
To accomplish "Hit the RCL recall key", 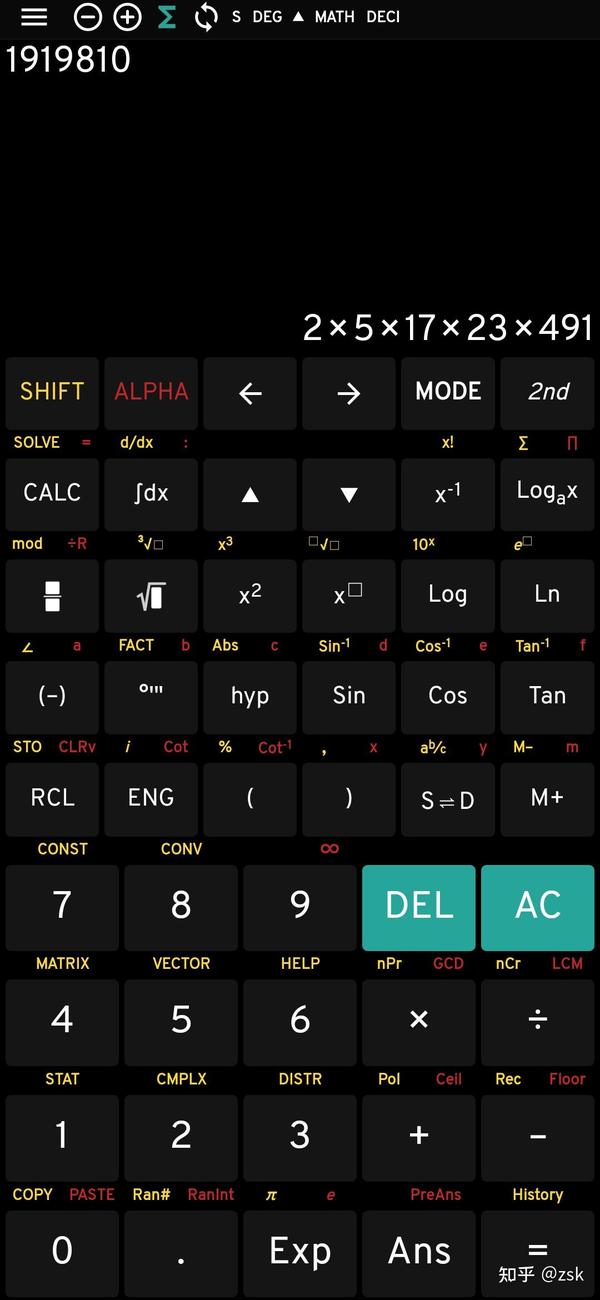I will point(52,798).
